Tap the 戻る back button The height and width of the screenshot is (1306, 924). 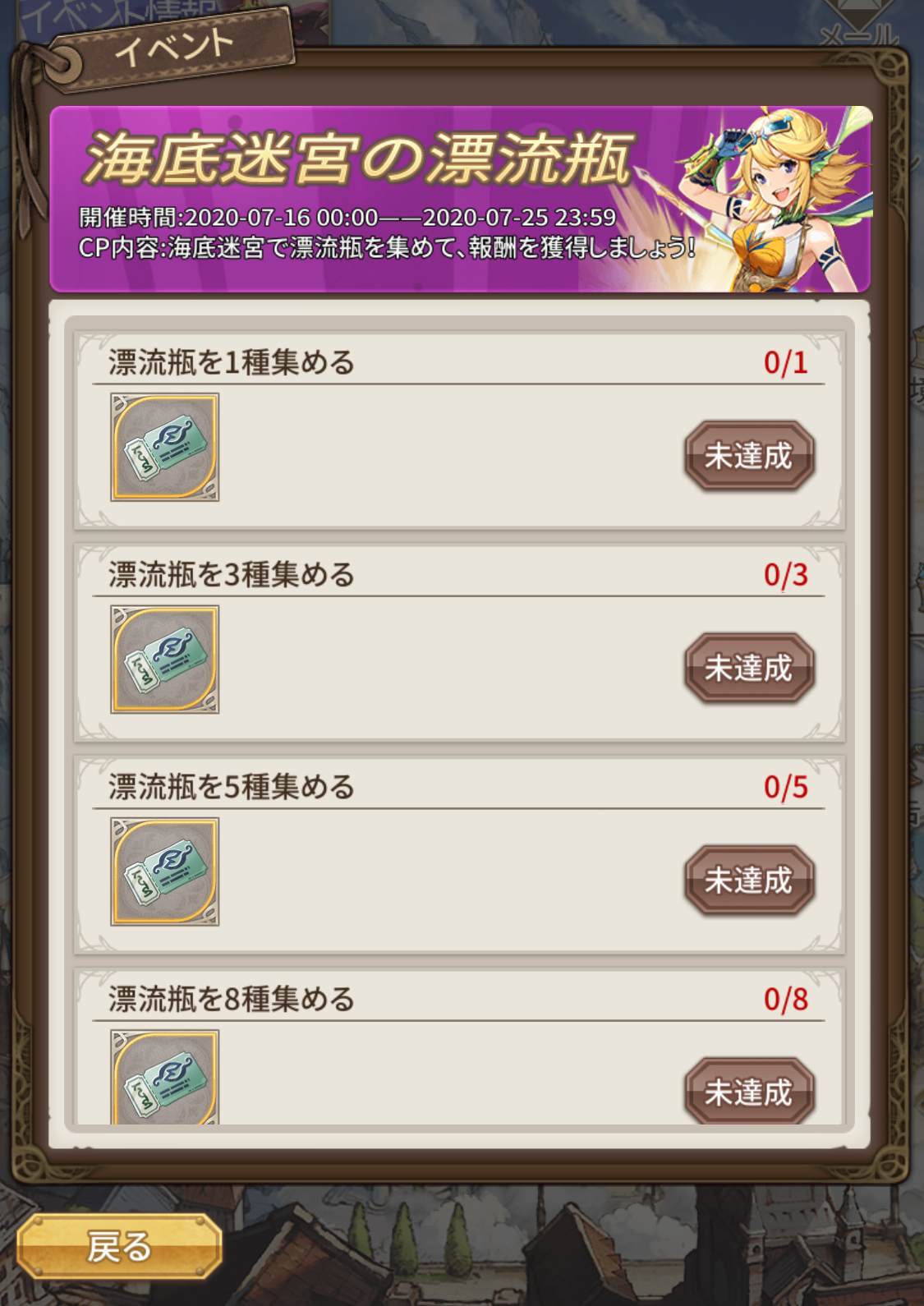click(120, 1246)
